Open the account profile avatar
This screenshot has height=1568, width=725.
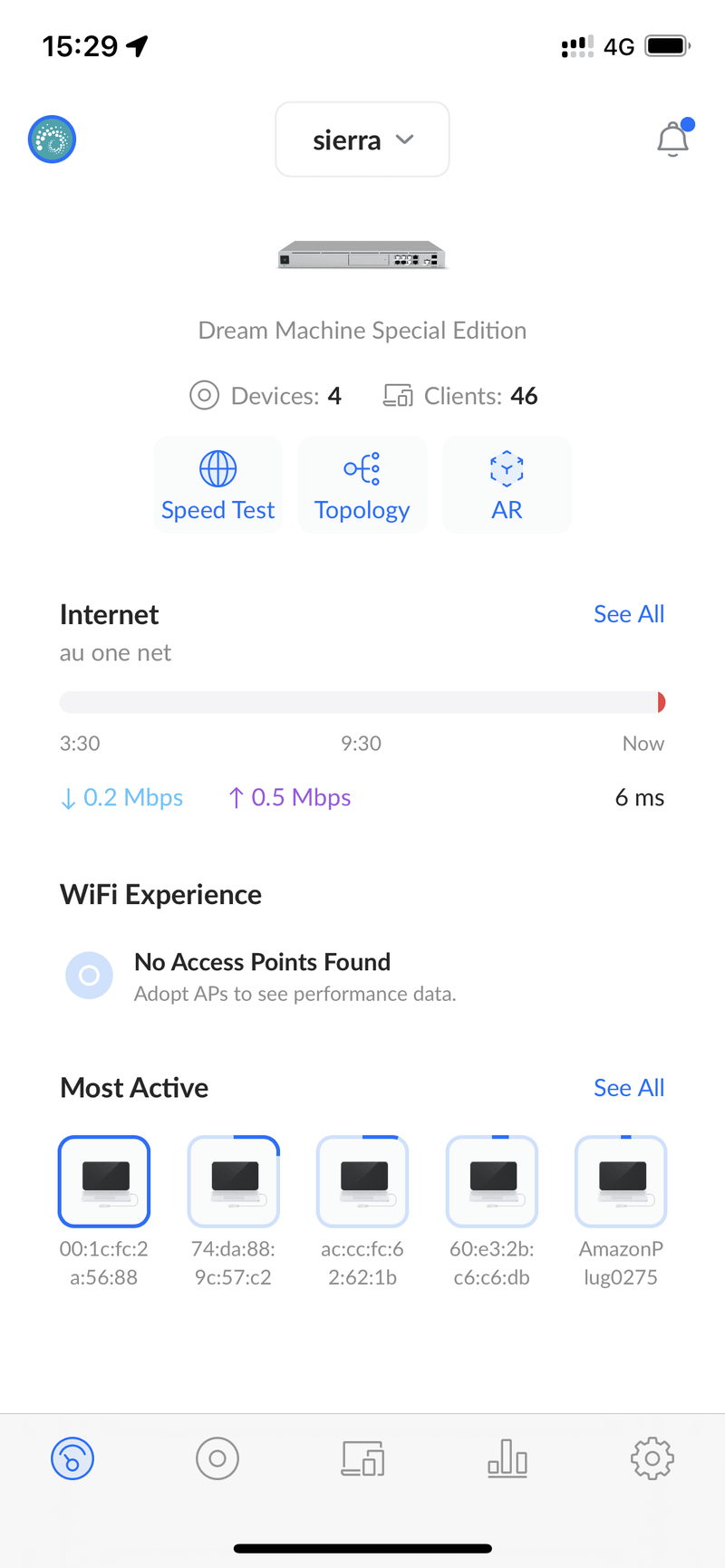52,139
